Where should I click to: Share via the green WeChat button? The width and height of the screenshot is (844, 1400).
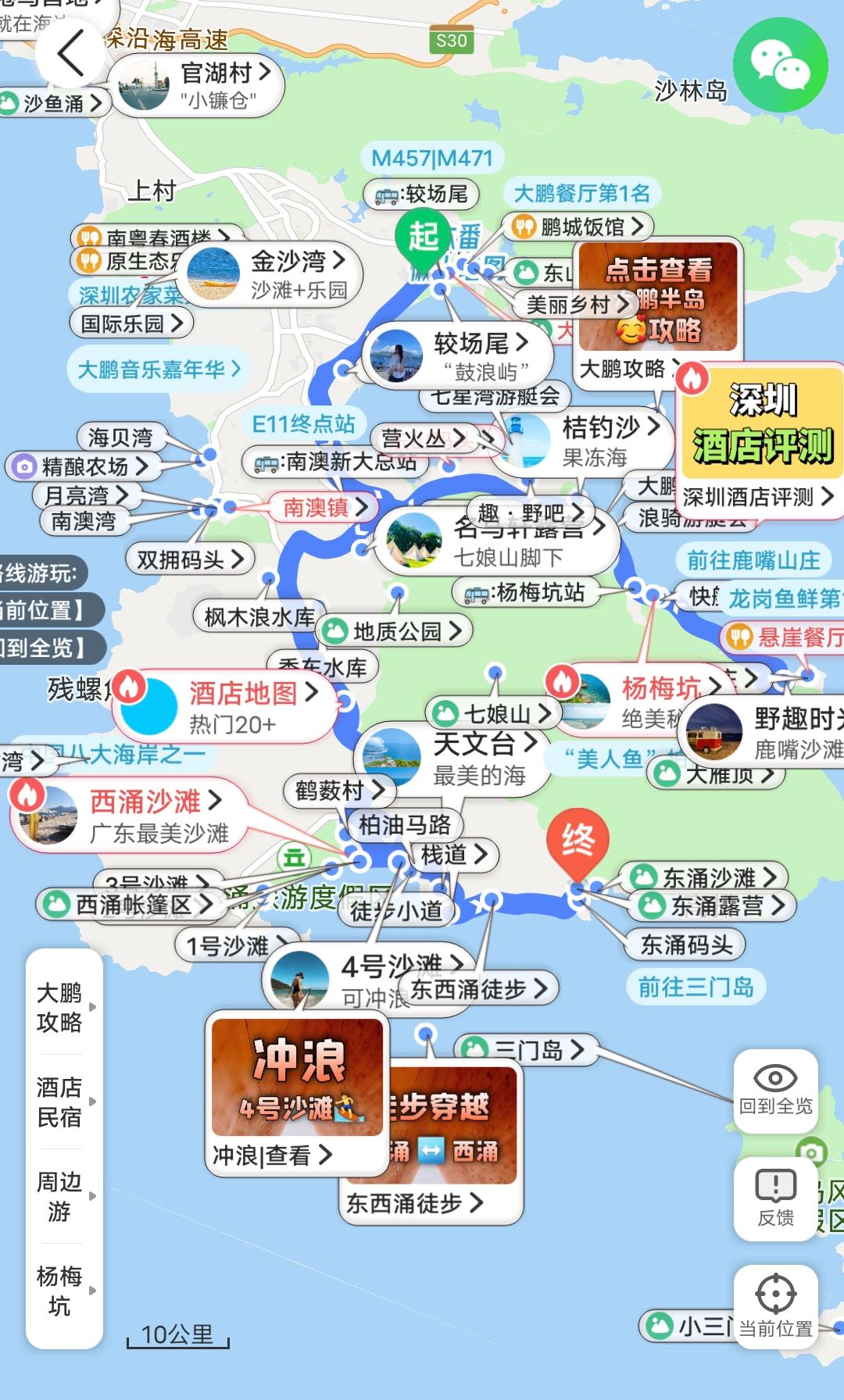pos(779,65)
